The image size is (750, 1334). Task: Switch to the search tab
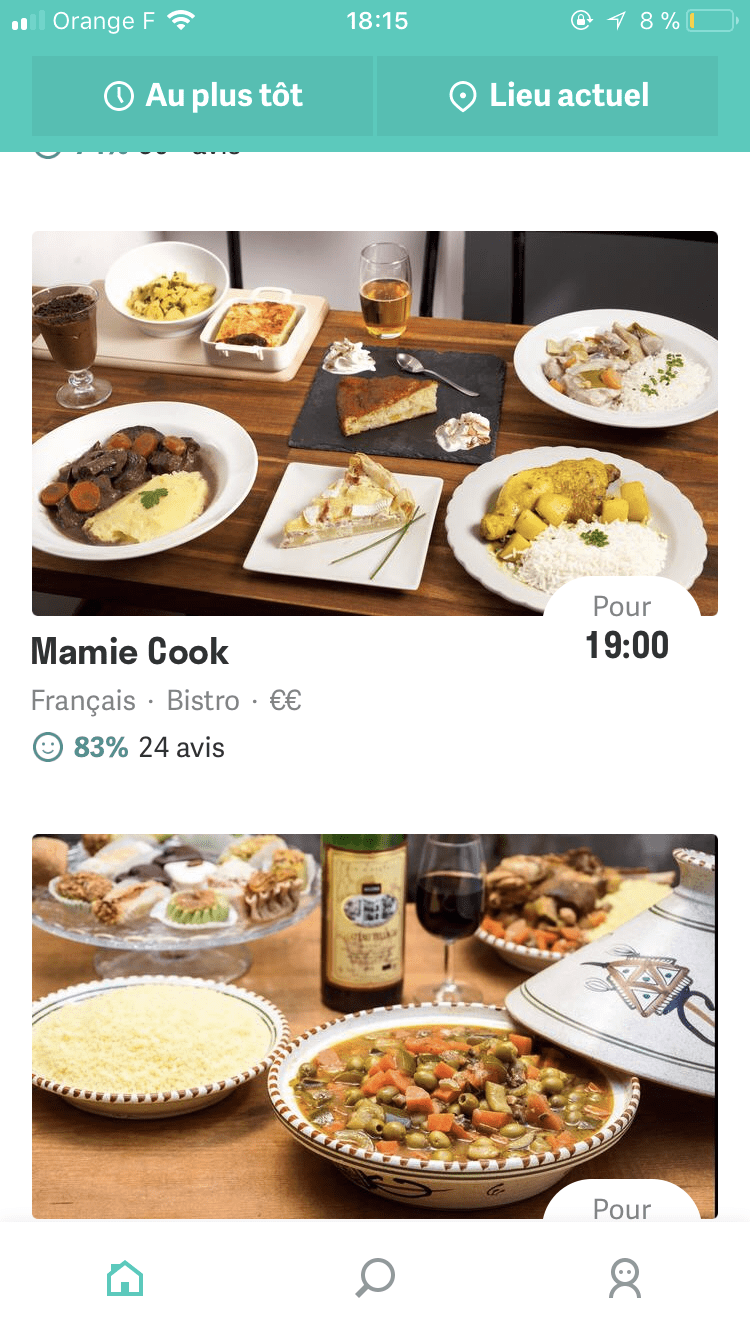(x=375, y=1278)
